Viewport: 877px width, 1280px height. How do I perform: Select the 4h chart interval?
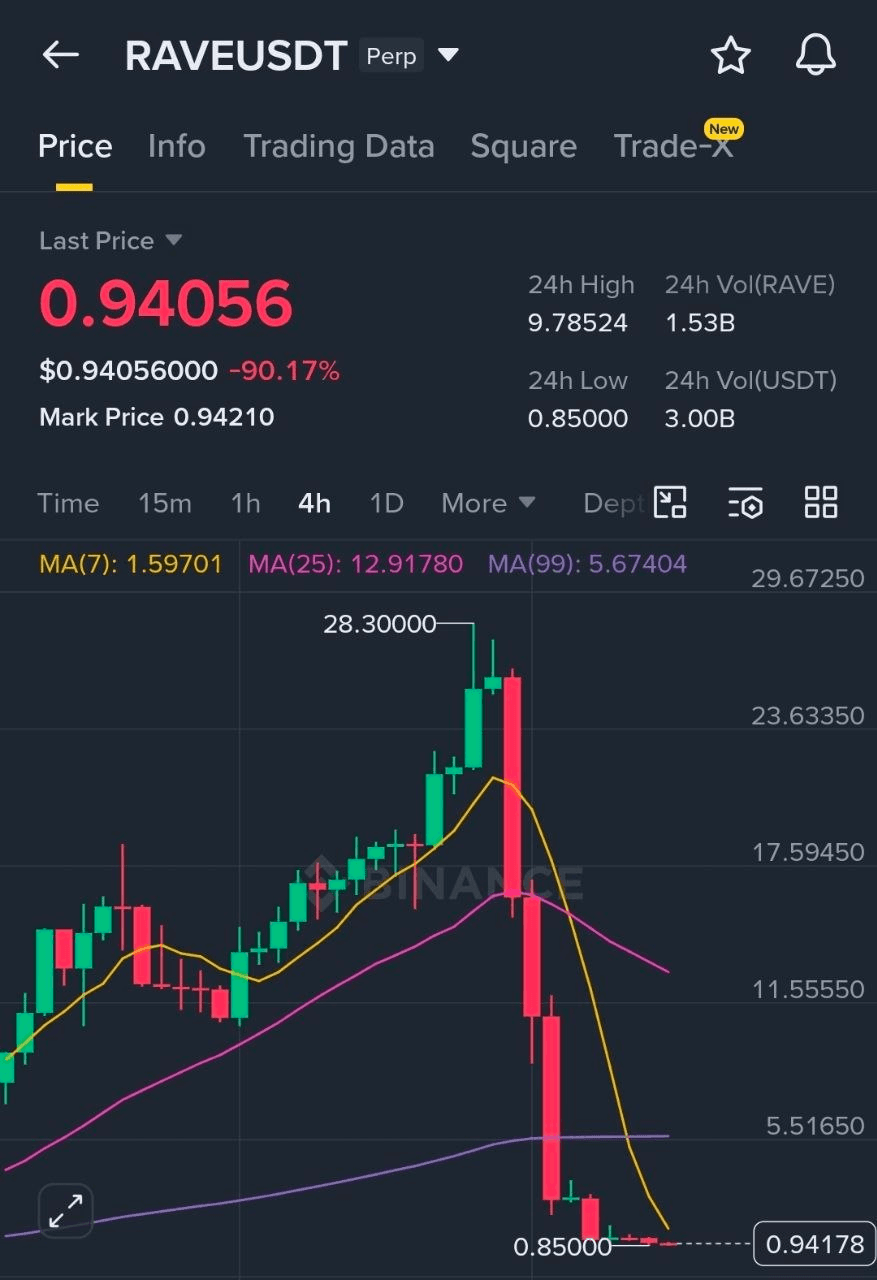pyautogui.click(x=314, y=503)
